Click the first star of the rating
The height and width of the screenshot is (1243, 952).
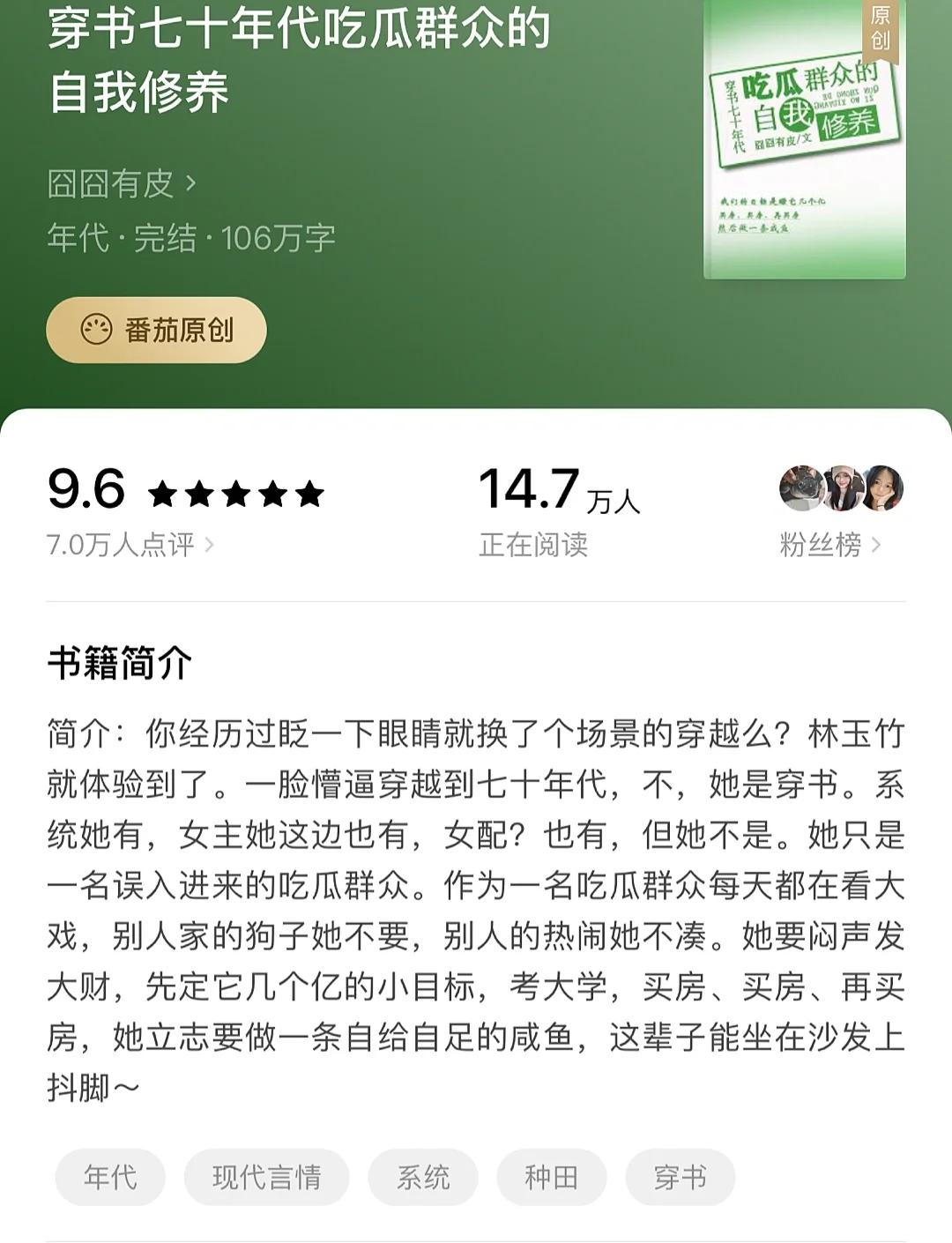click(163, 495)
